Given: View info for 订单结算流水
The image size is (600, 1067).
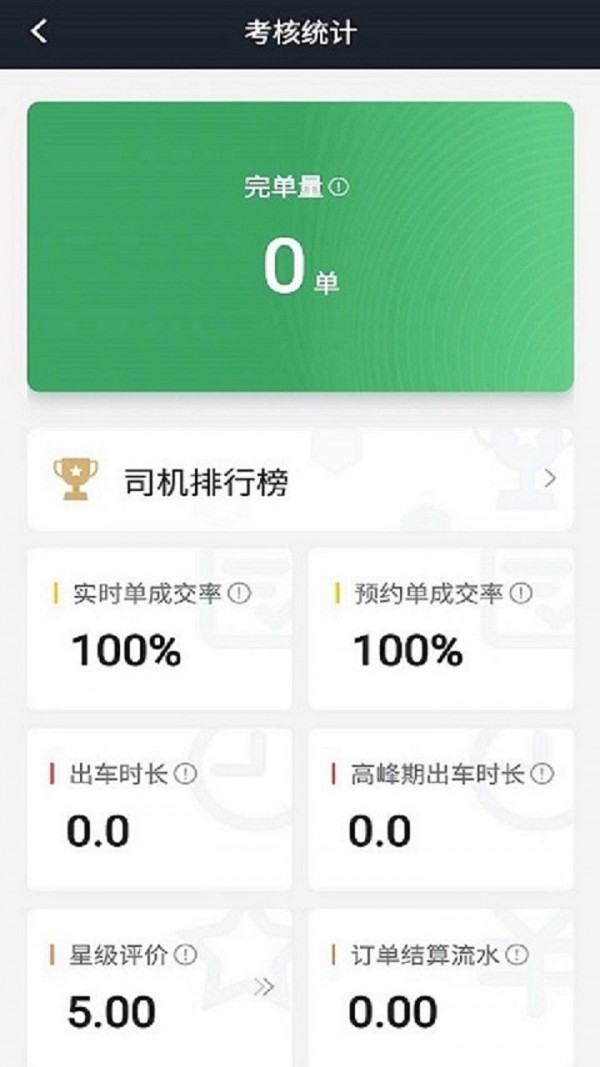Looking at the screenshot, I should pyautogui.click(x=516, y=955).
